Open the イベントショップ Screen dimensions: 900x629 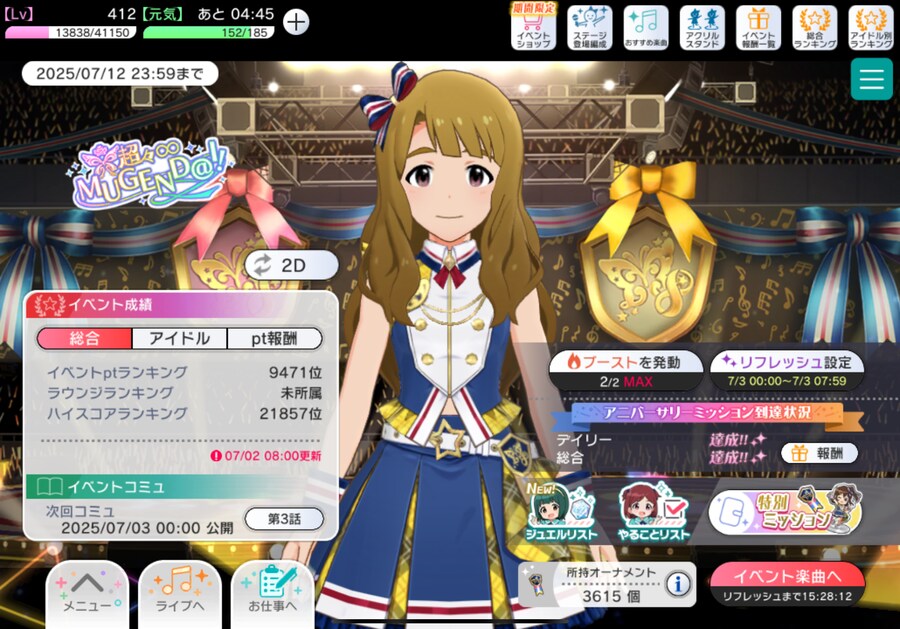point(534,27)
